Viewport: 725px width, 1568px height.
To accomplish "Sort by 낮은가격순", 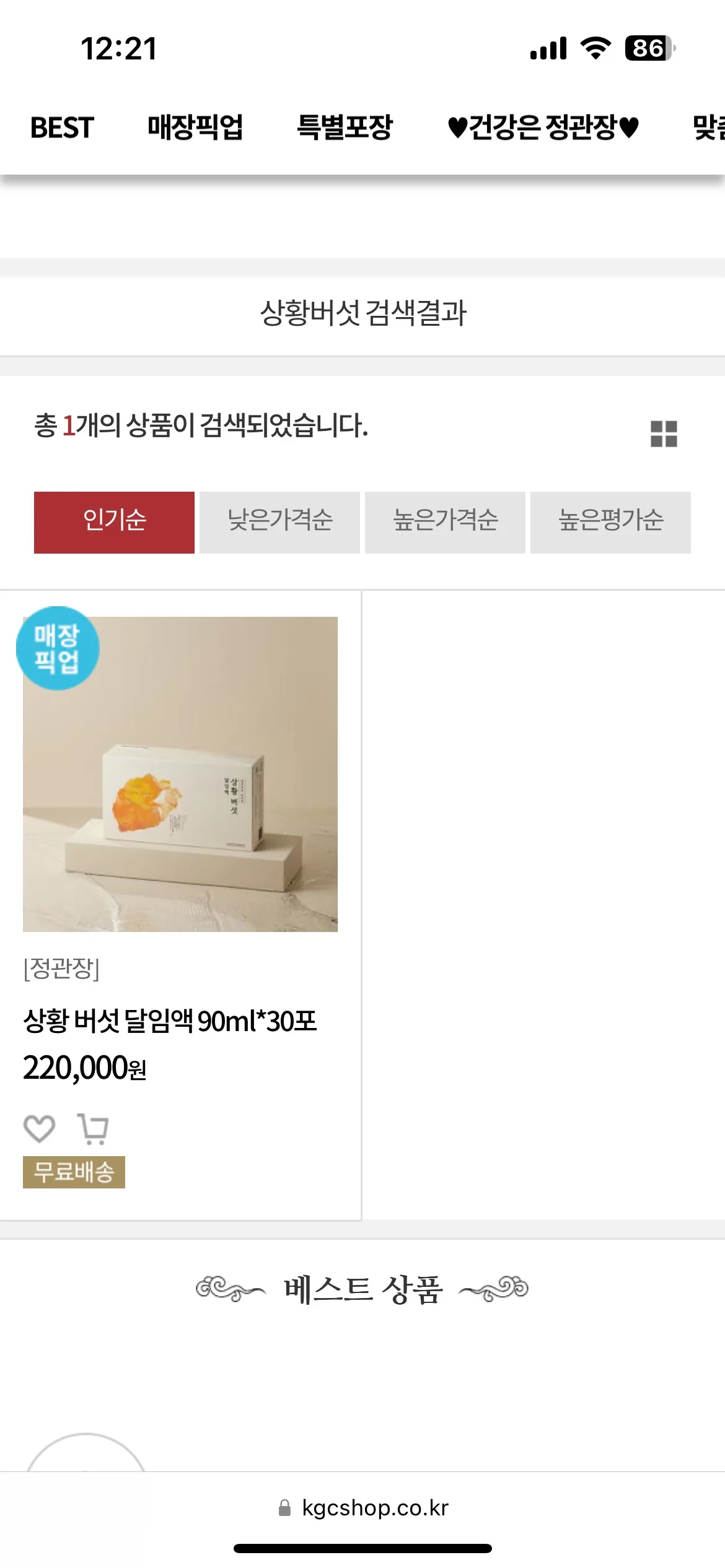I will pos(279,522).
